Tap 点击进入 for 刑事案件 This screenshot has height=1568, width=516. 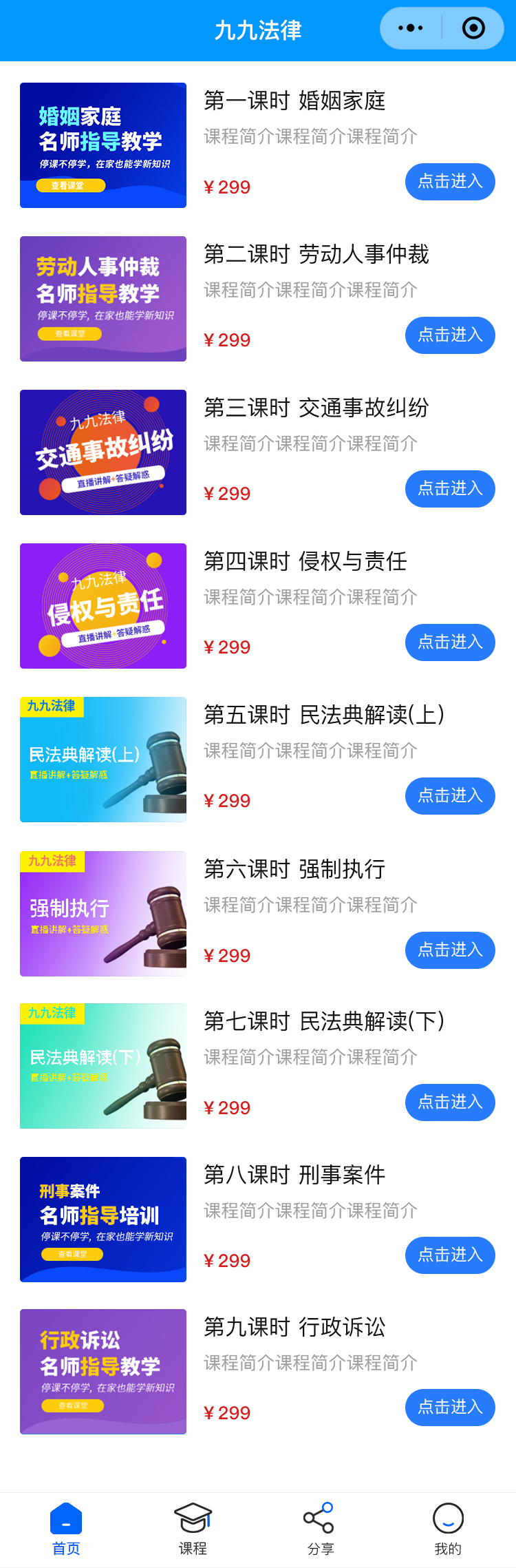[x=450, y=1255]
